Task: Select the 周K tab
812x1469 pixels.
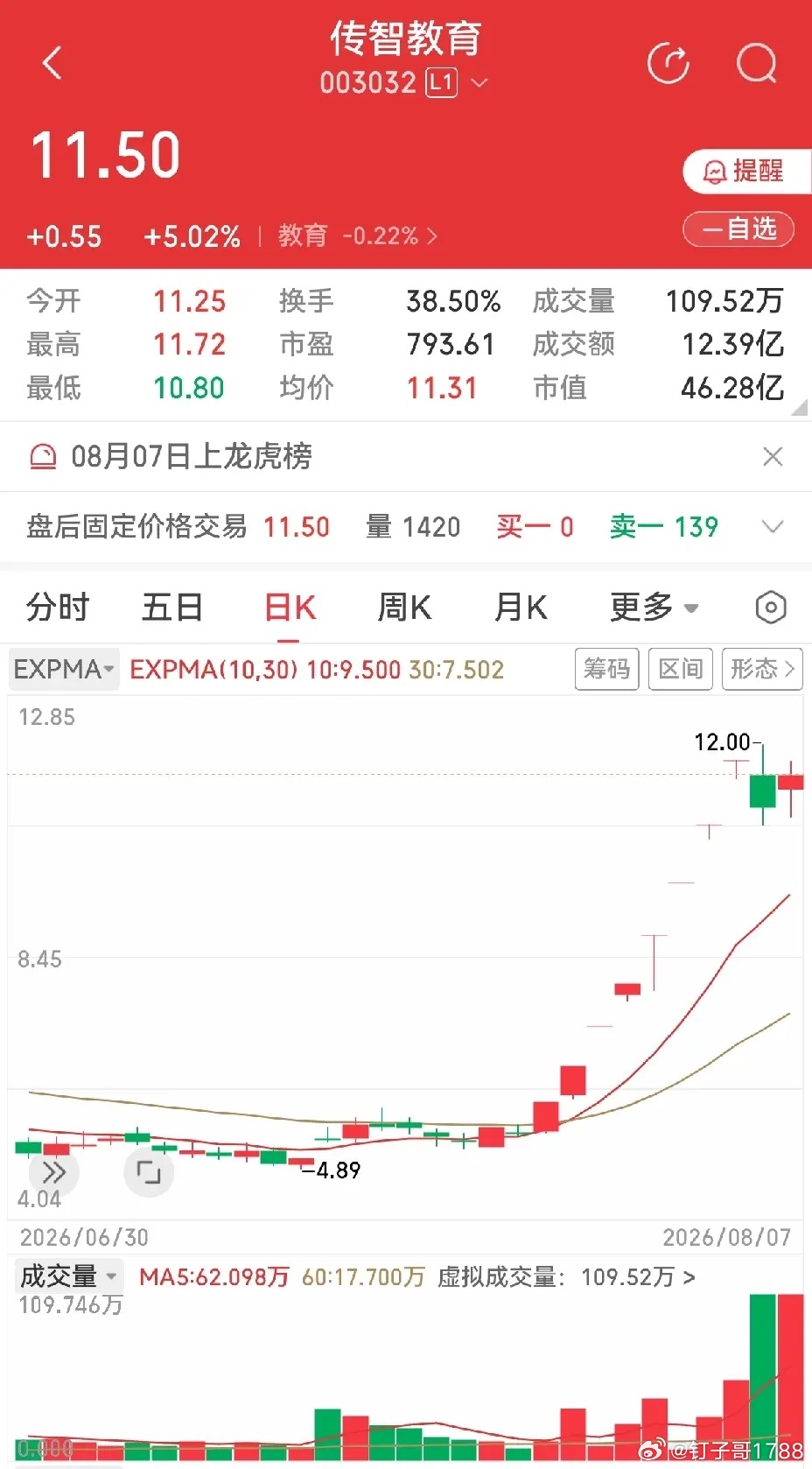Action: click(404, 607)
